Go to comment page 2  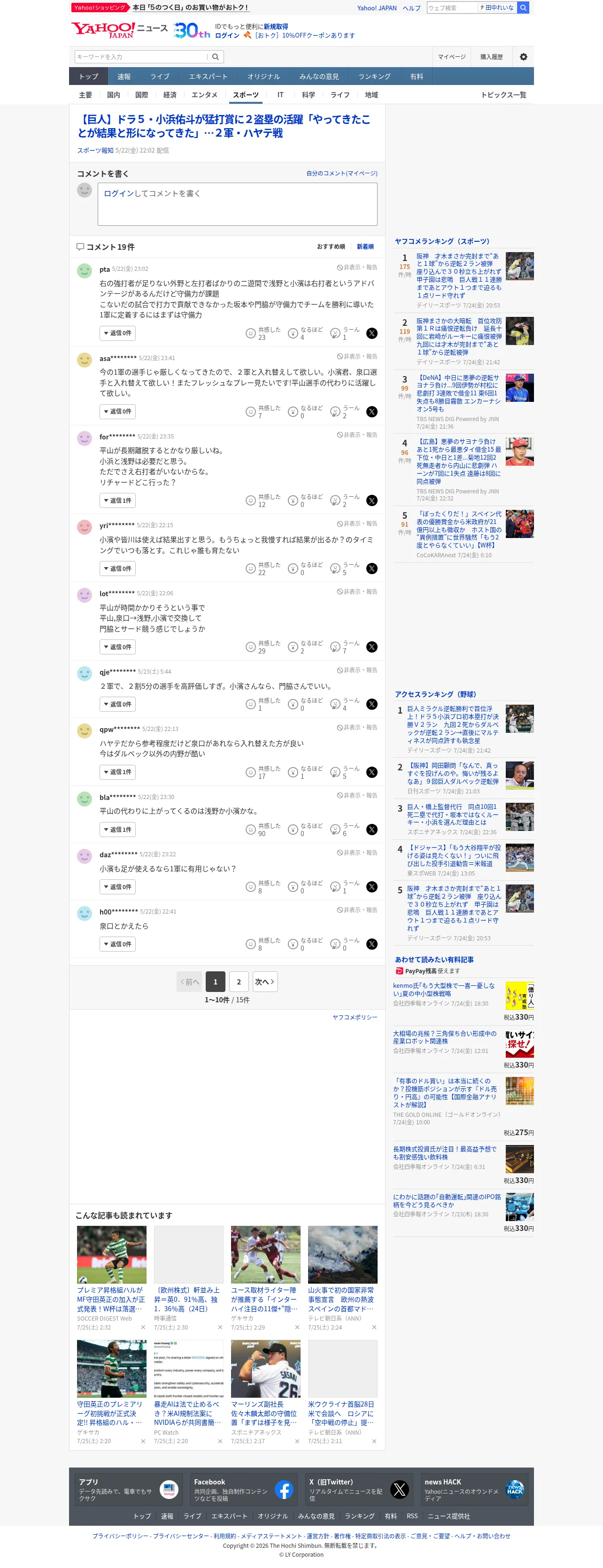239,982
